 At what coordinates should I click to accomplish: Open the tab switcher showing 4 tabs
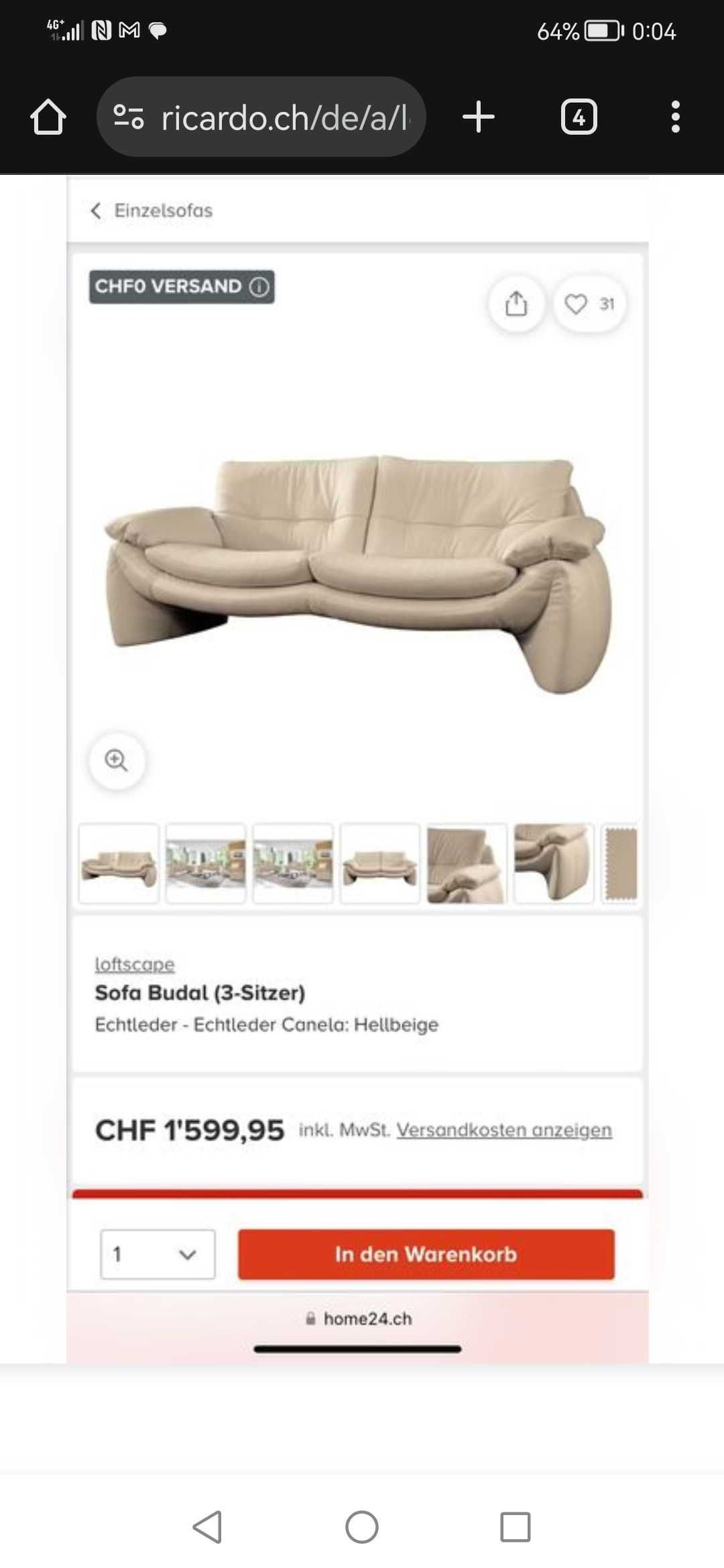point(579,117)
